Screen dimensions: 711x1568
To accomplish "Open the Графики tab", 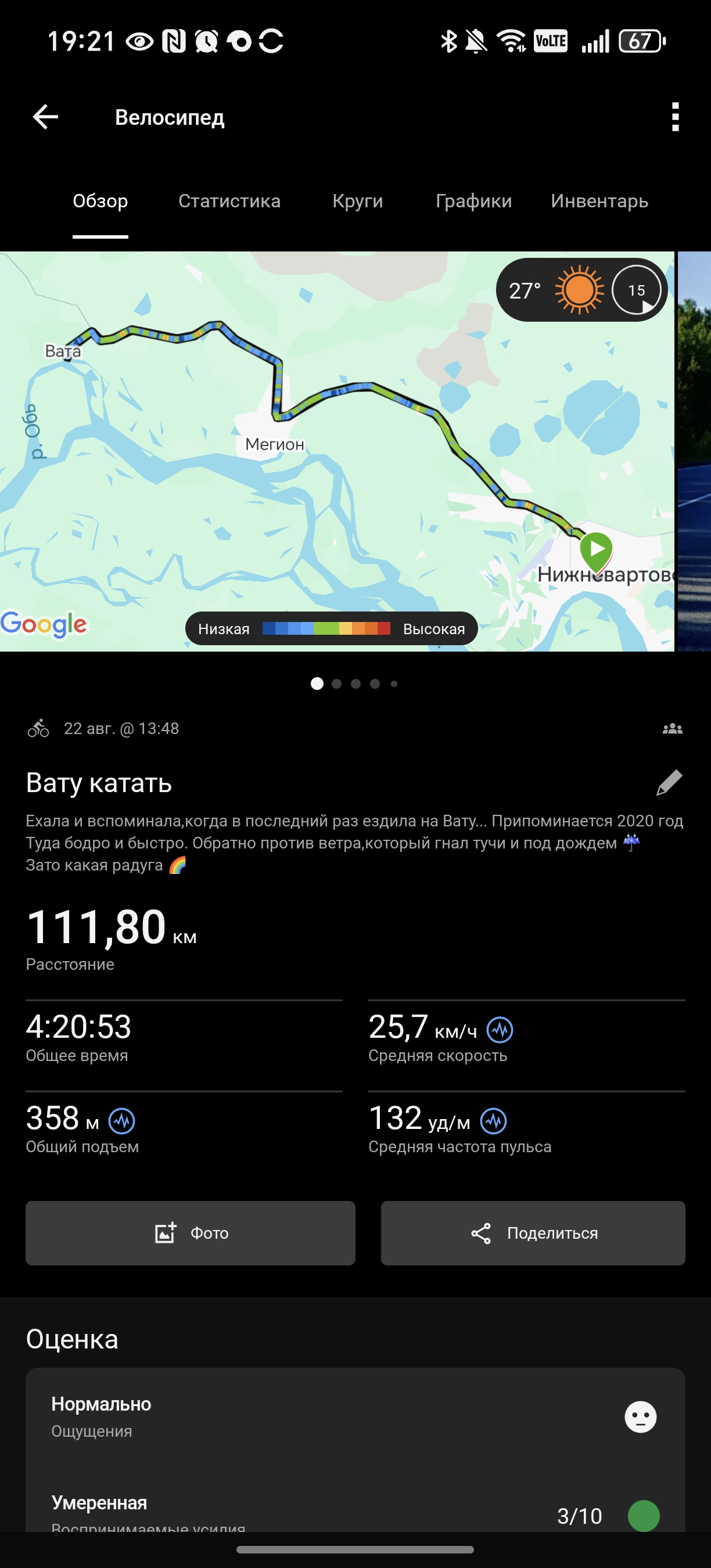I will tap(473, 201).
